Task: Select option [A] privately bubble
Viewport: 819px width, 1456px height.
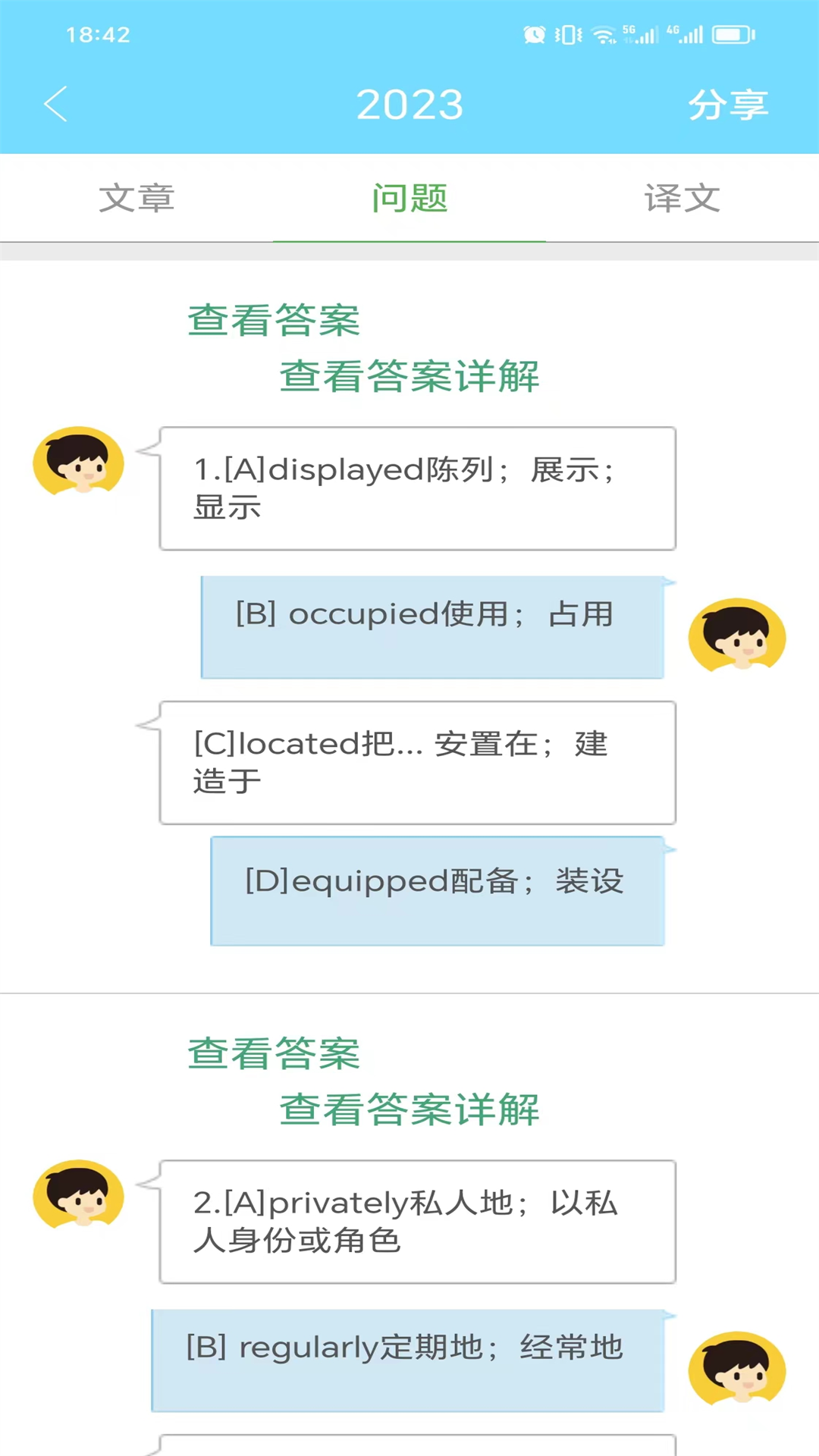Action: (x=416, y=1221)
